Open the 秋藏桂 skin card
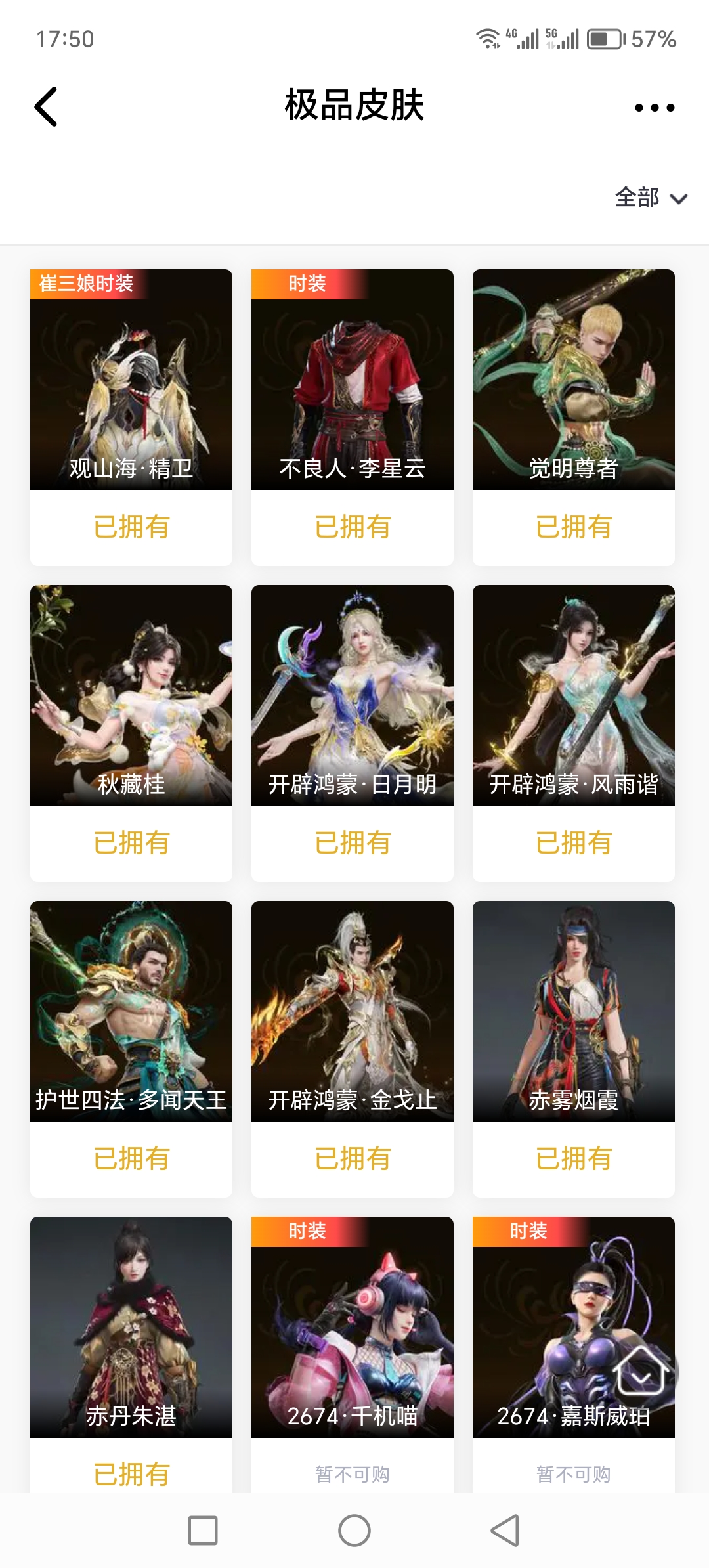The image size is (709, 1568). tap(131, 696)
